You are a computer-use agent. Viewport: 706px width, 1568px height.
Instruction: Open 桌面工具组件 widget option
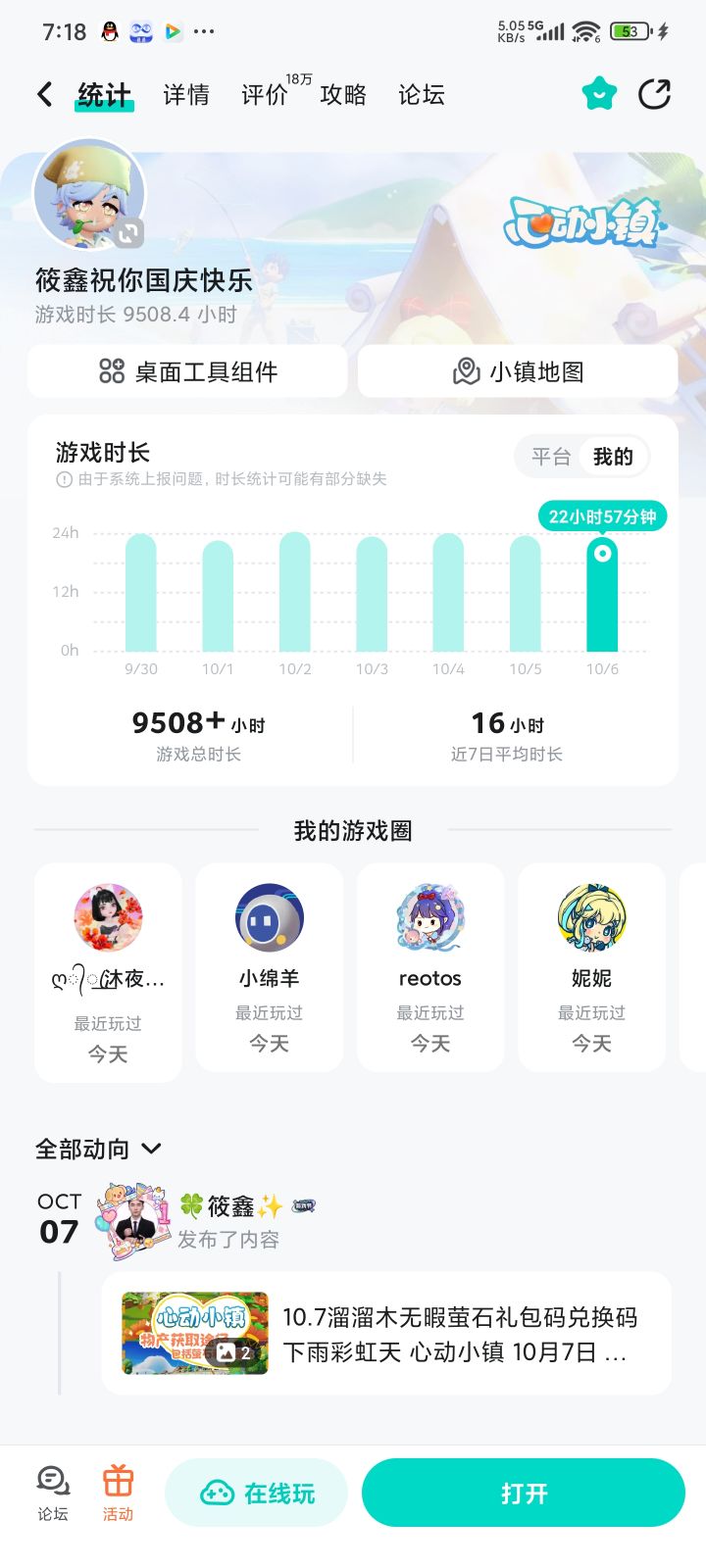(190, 370)
